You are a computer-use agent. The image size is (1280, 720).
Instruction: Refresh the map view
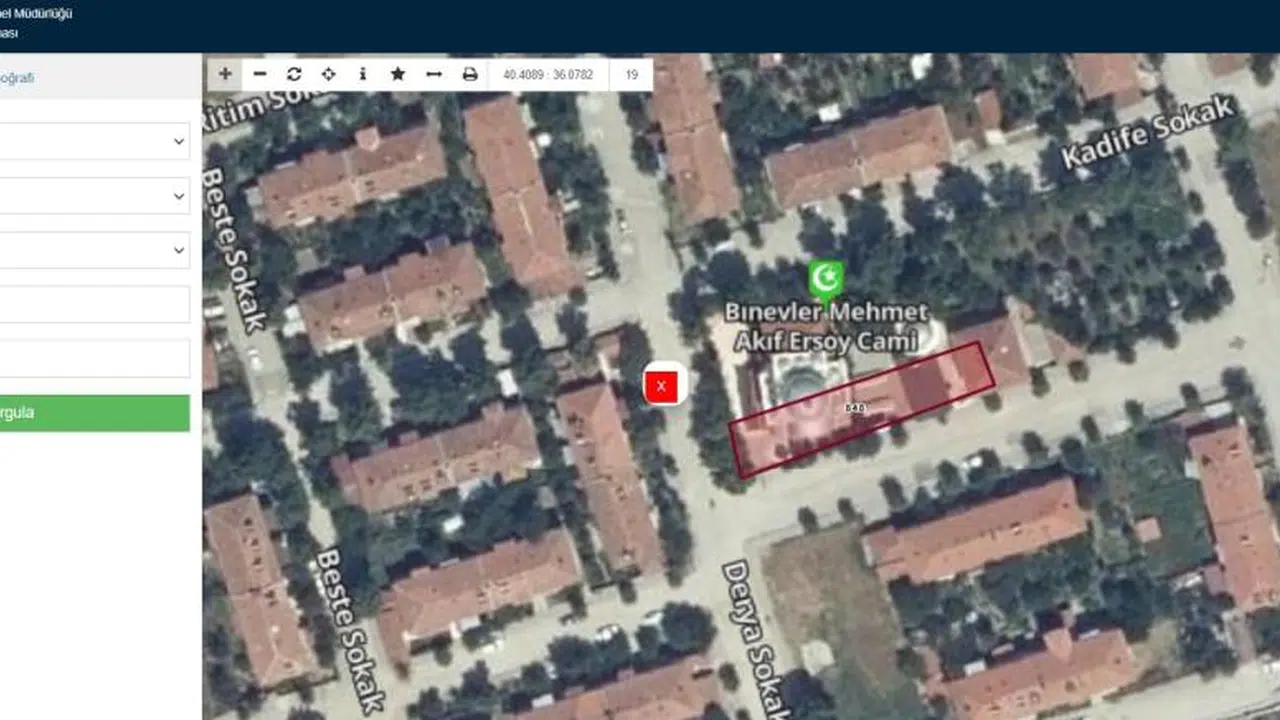pos(294,74)
